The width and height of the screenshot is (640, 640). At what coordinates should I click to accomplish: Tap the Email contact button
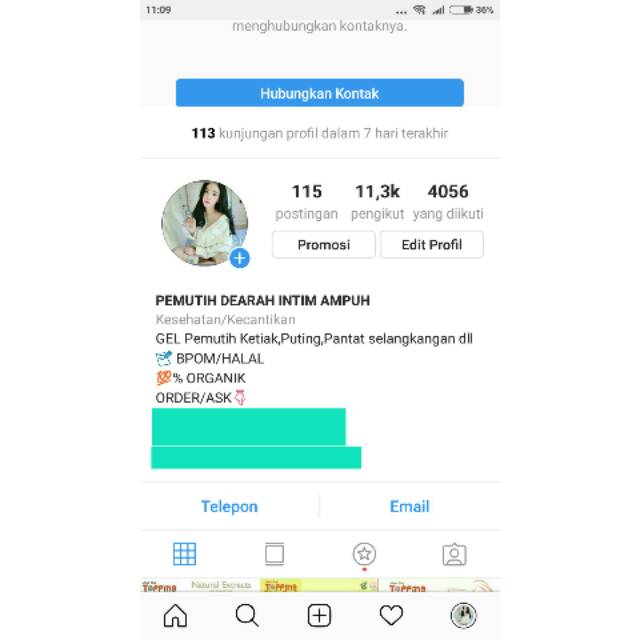[409, 507]
